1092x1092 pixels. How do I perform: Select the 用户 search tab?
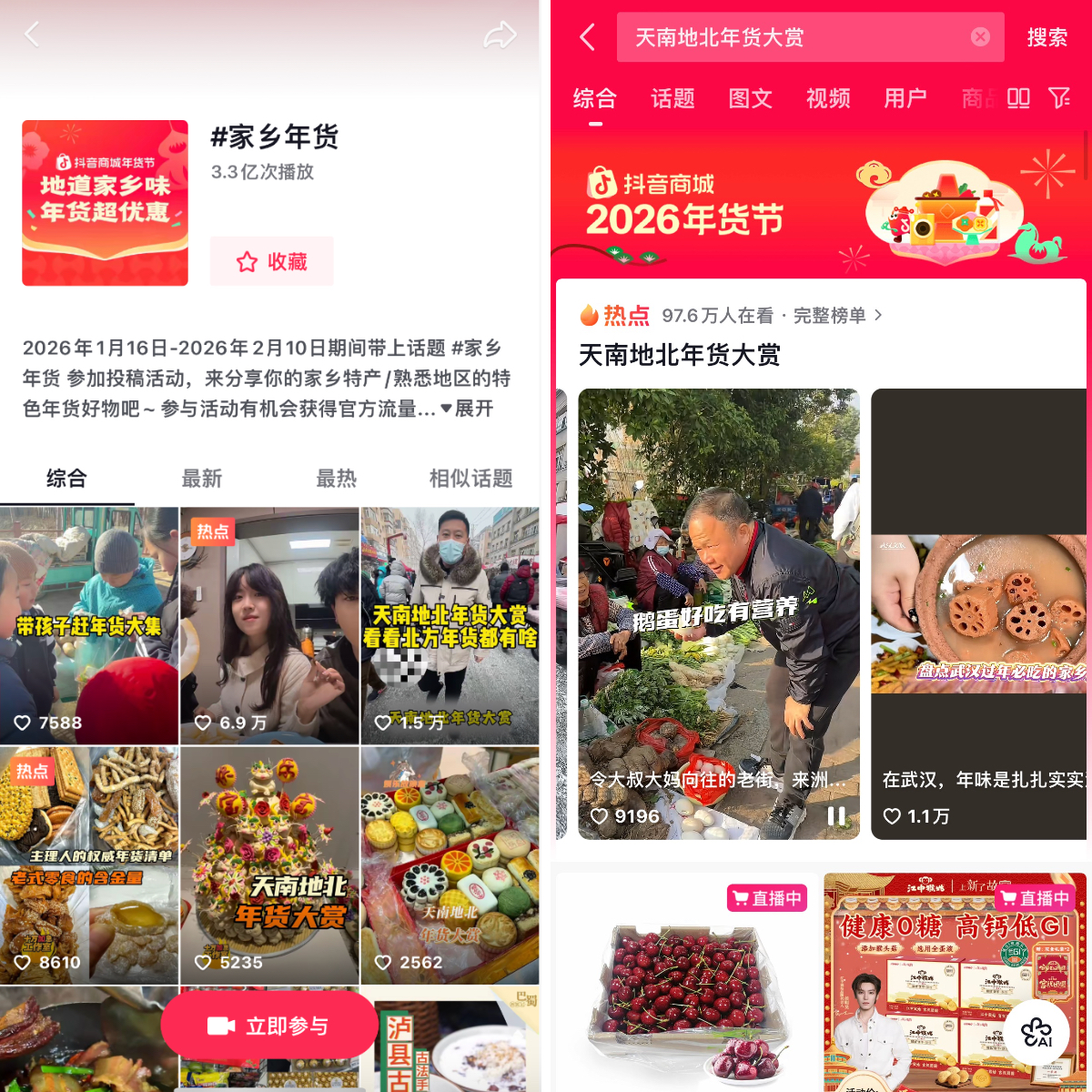coord(905,98)
